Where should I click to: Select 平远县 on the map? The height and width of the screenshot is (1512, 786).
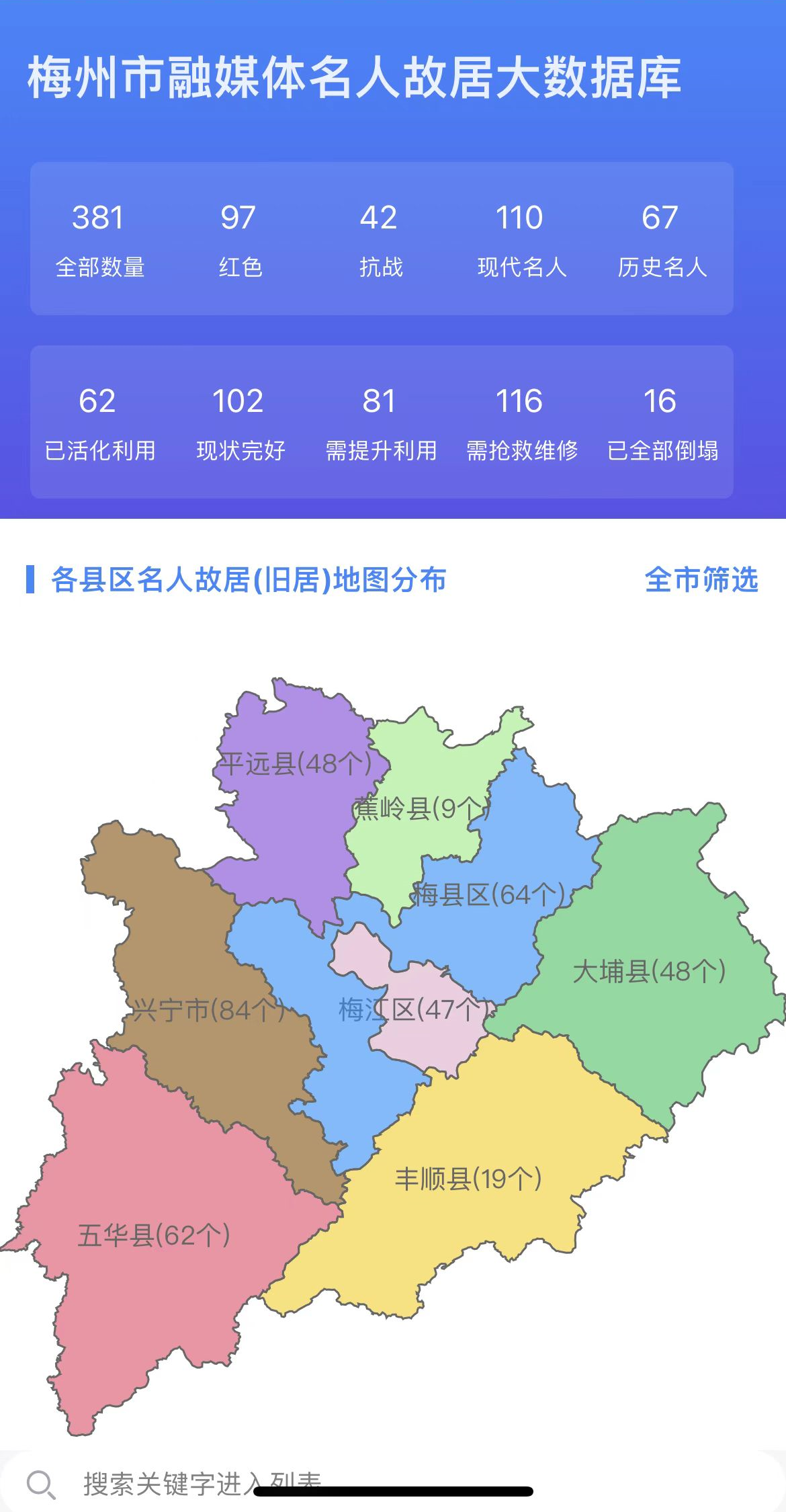point(296,764)
